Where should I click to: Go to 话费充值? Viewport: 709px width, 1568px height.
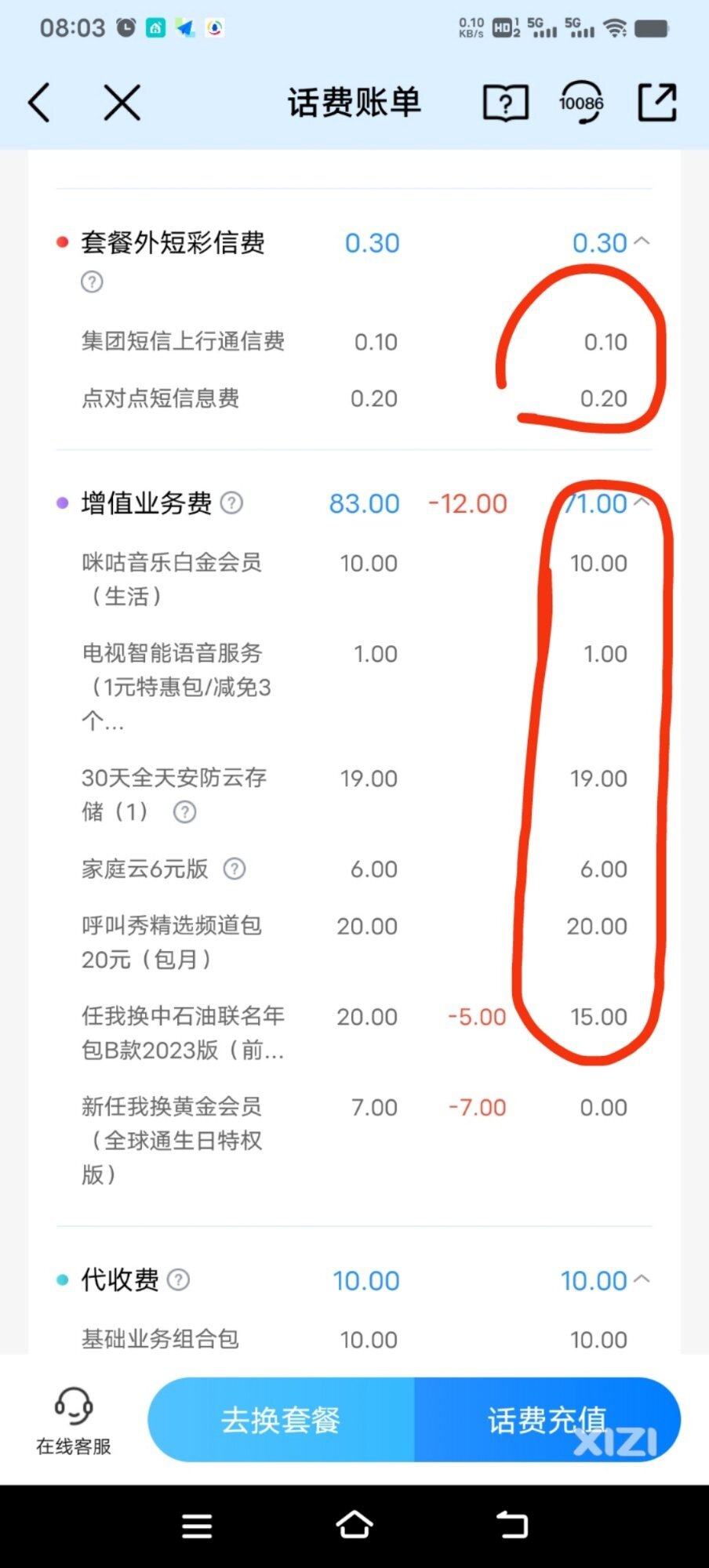[x=547, y=1420]
